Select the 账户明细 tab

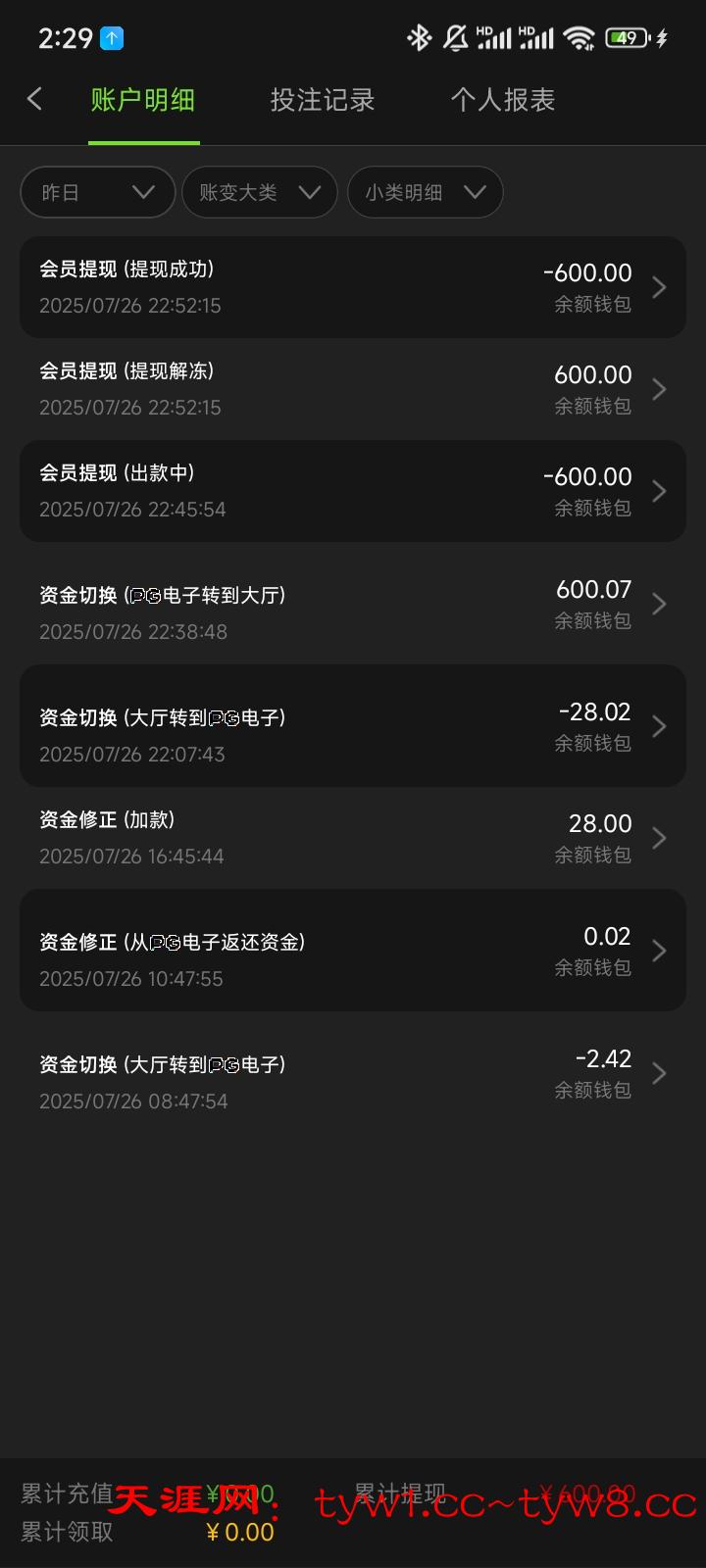143,100
